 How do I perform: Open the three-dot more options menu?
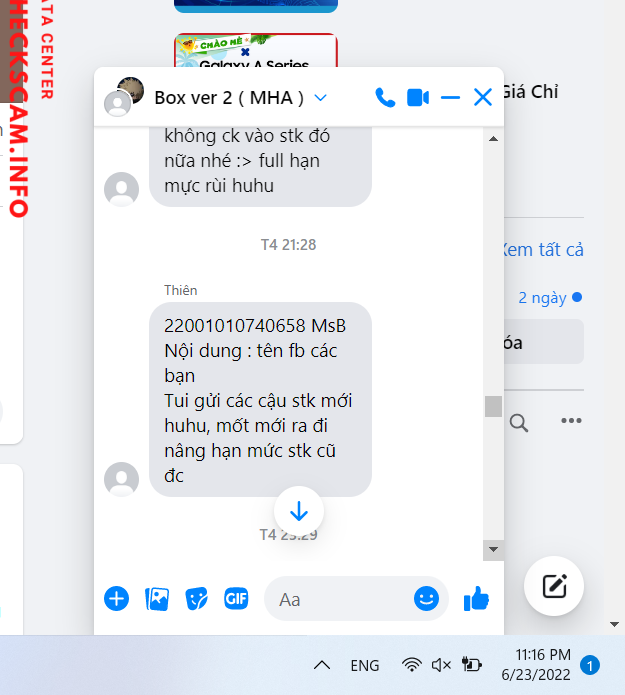coord(571,421)
